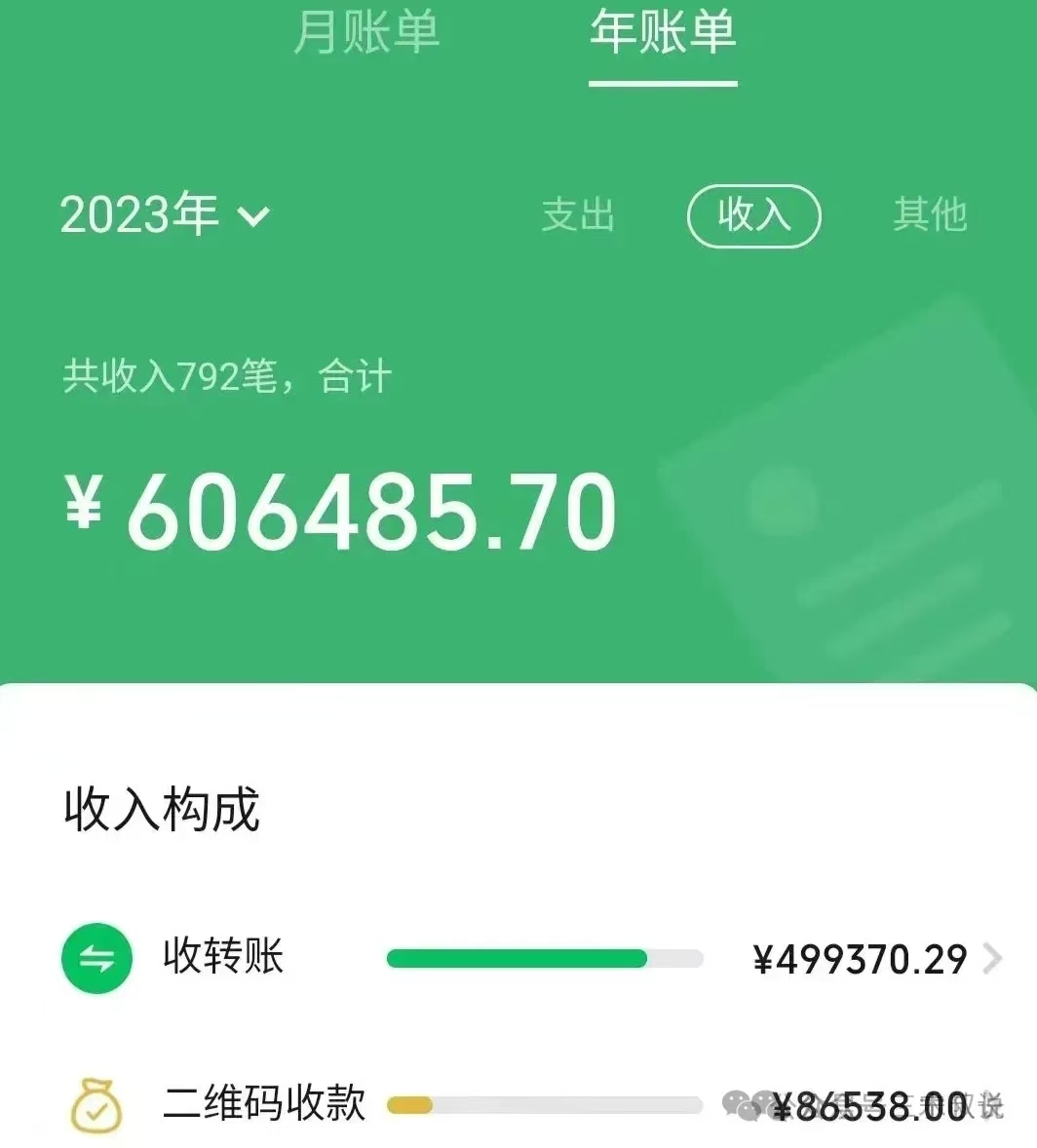Switch to 其他 category

(x=930, y=214)
